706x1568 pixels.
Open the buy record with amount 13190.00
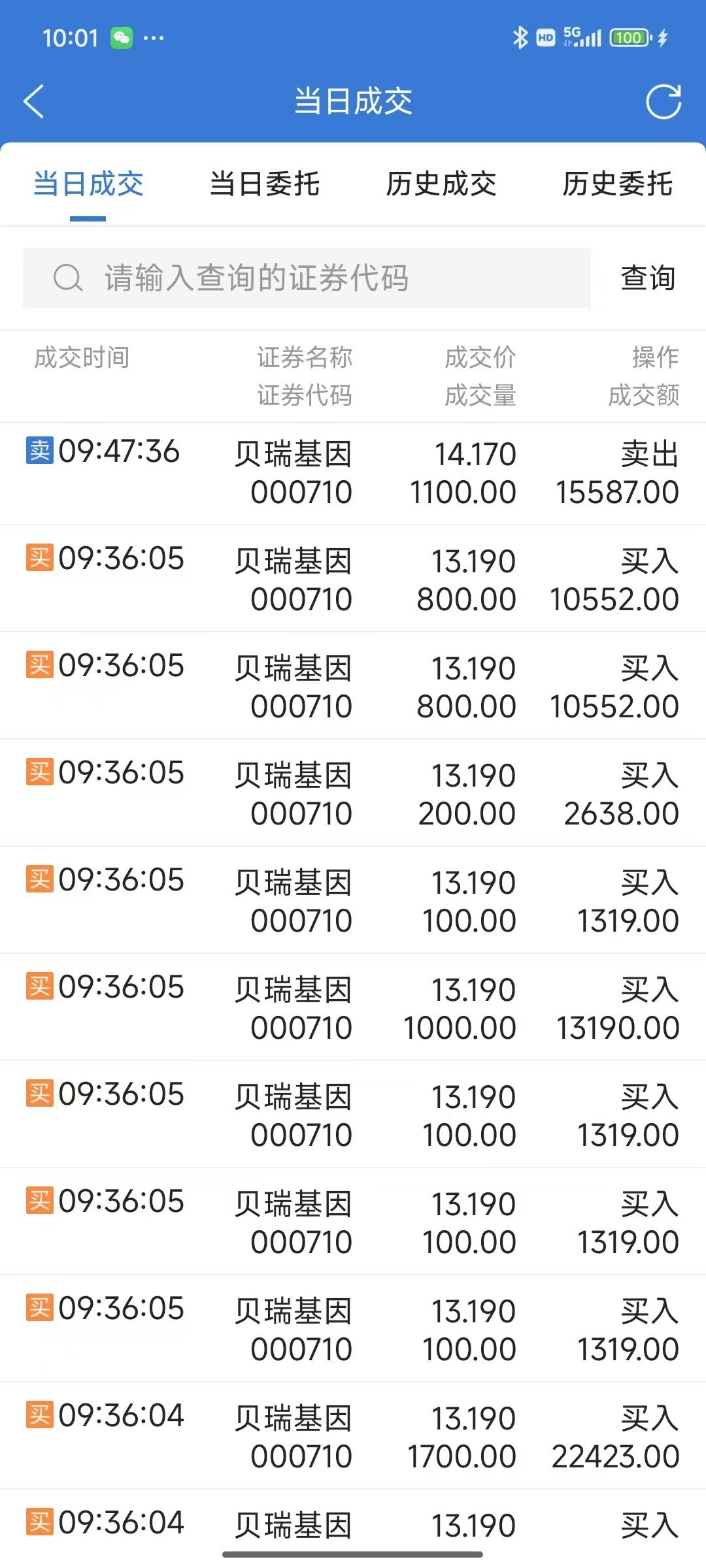click(x=353, y=1007)
